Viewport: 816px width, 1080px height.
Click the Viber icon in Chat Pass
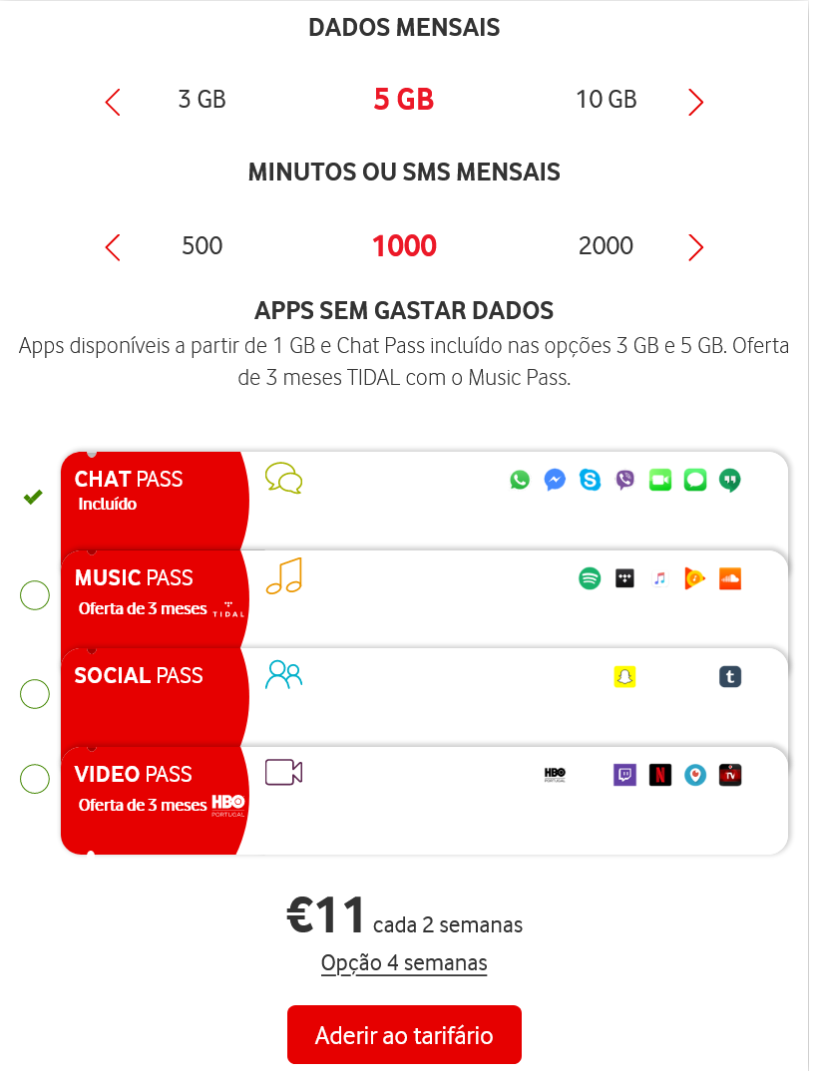click(x=624, y=480)
